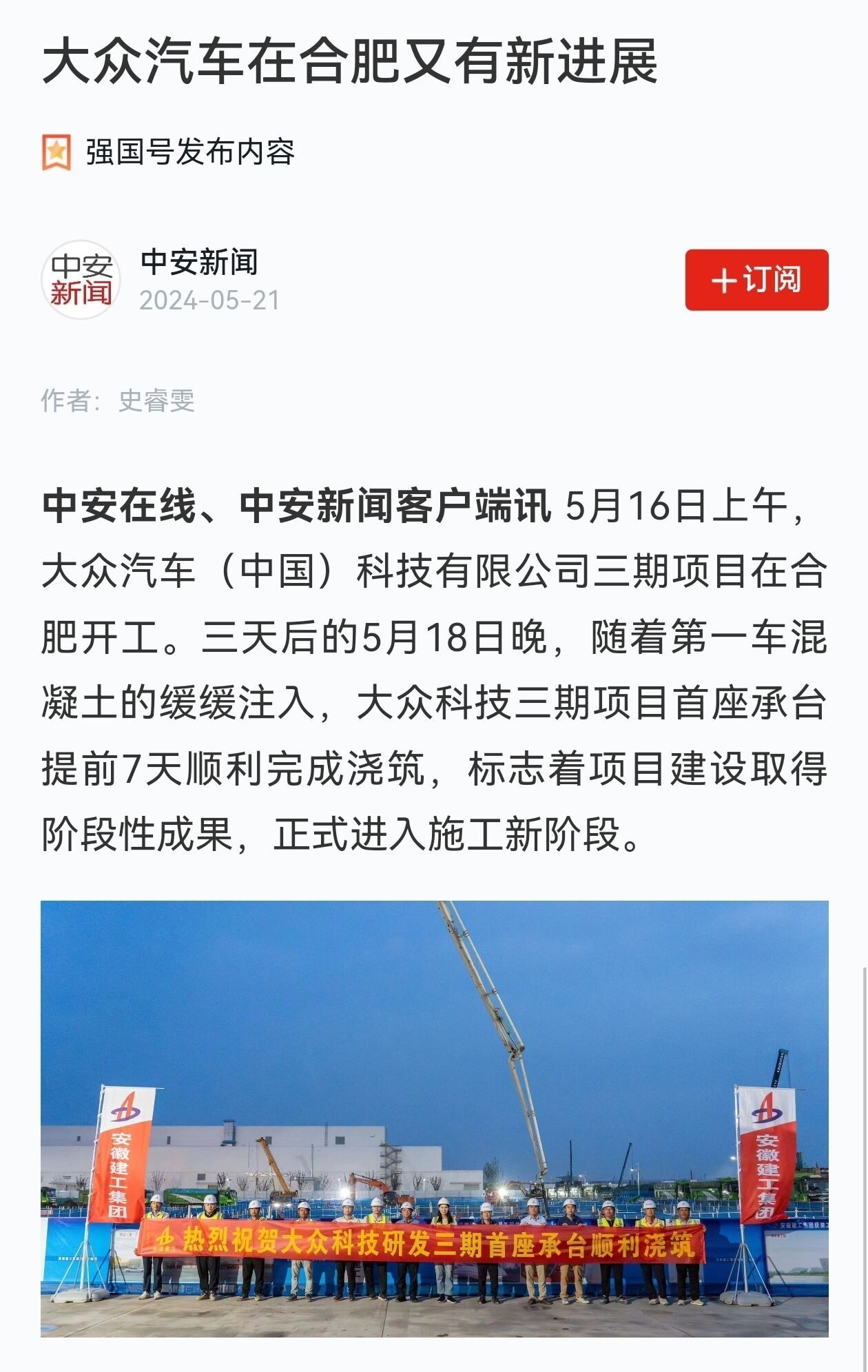868x1372 pixels.
Task: Open the 中安新闻 publisher profile avatar
Action: click(x=81, y=280)
